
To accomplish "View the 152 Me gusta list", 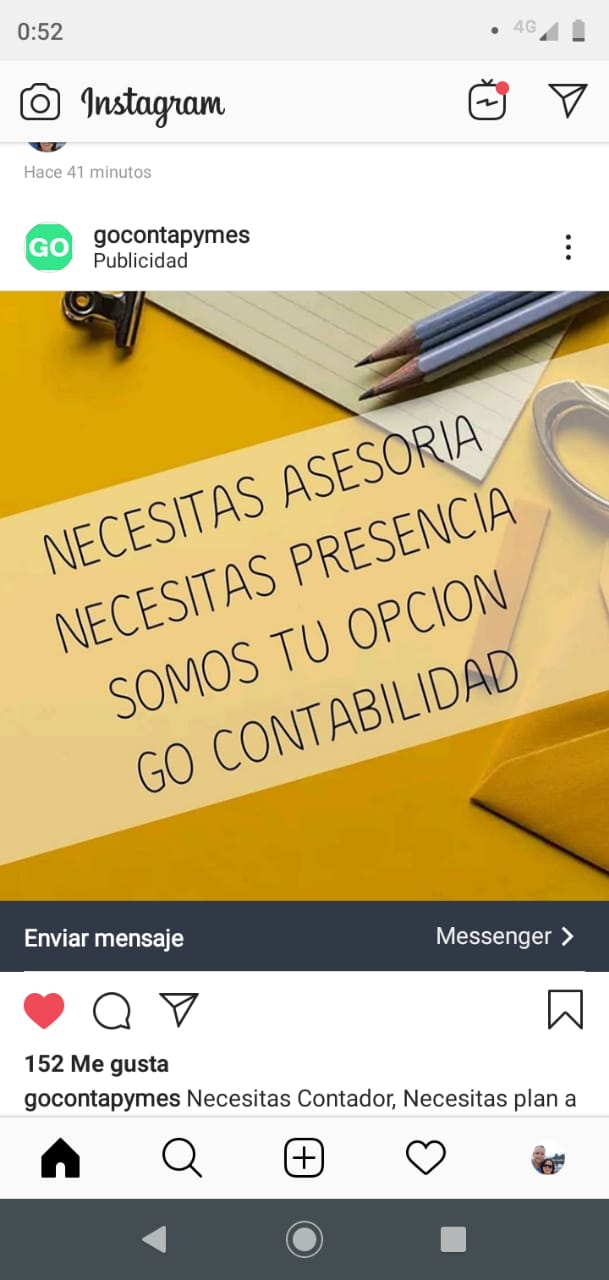I will [x=96, y=1064].
